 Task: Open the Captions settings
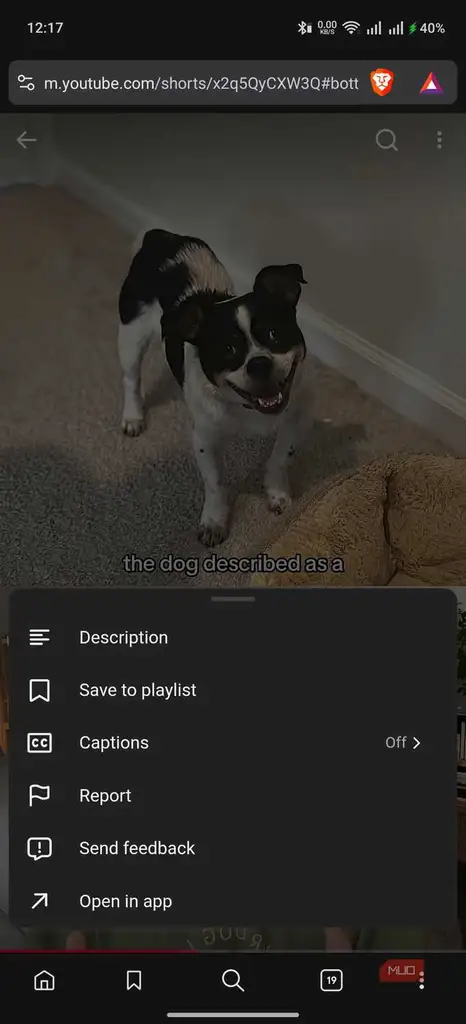[x=233, y=743]
